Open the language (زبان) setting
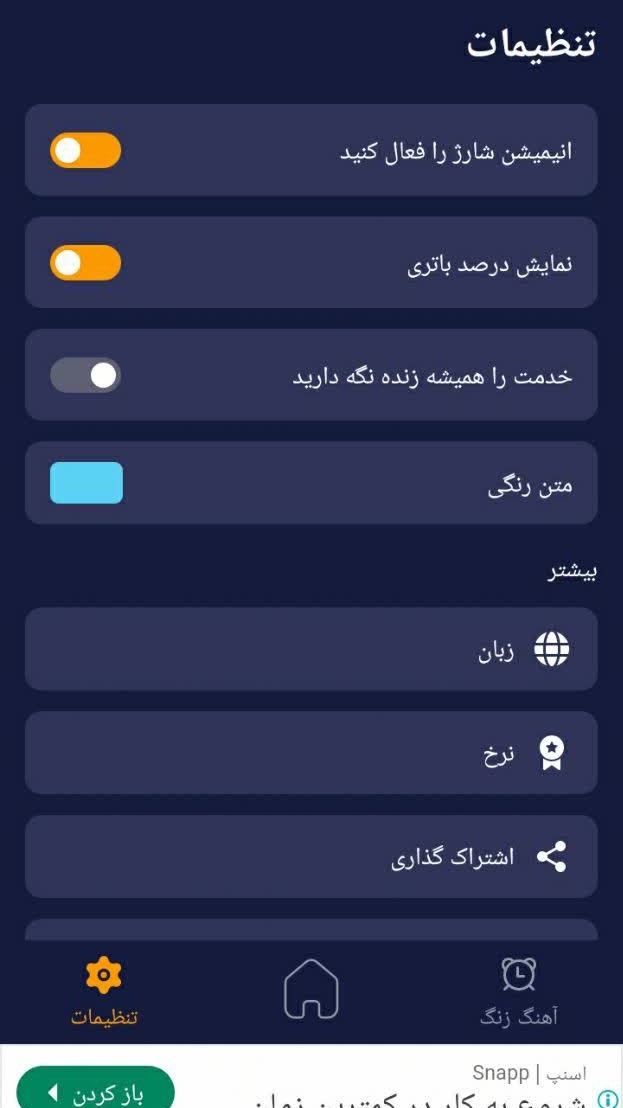Image resolution: width=623 pixels, height=1108 pixels. 311,650
